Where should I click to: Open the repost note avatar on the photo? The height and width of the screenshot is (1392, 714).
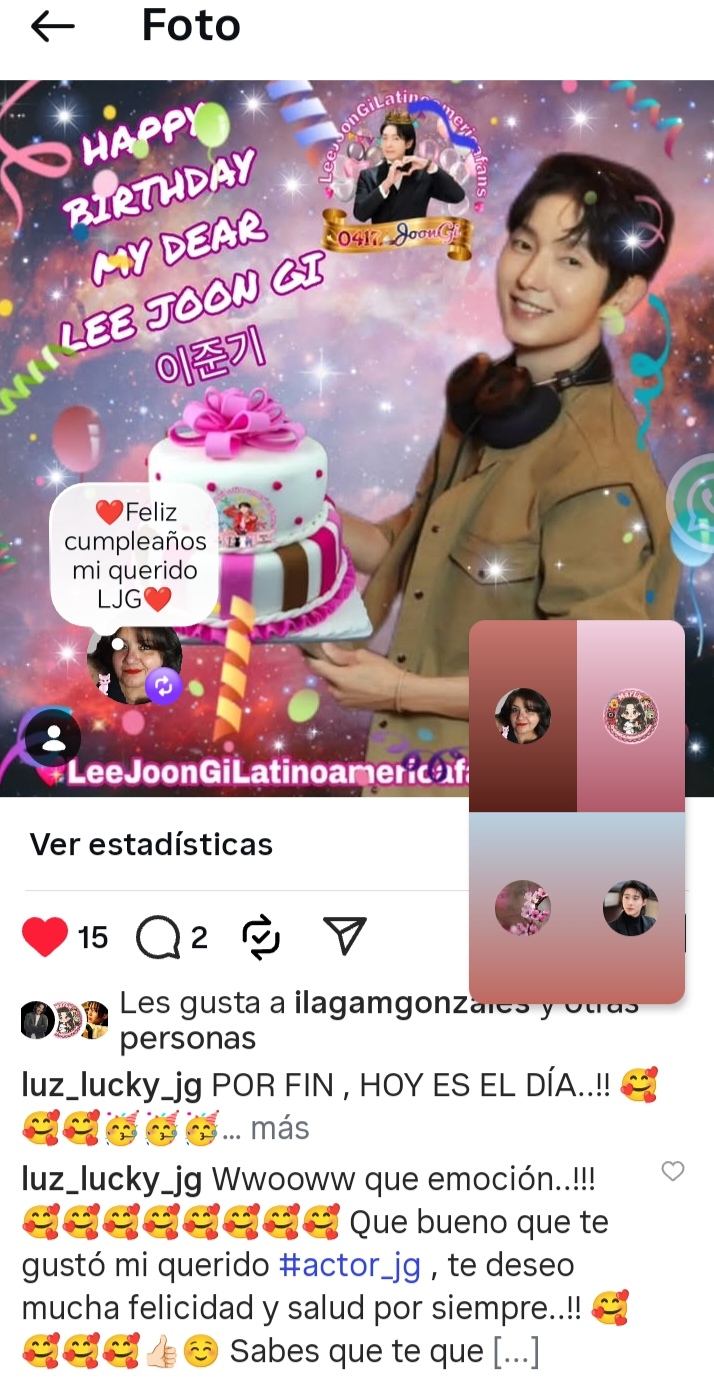point(133,664)
